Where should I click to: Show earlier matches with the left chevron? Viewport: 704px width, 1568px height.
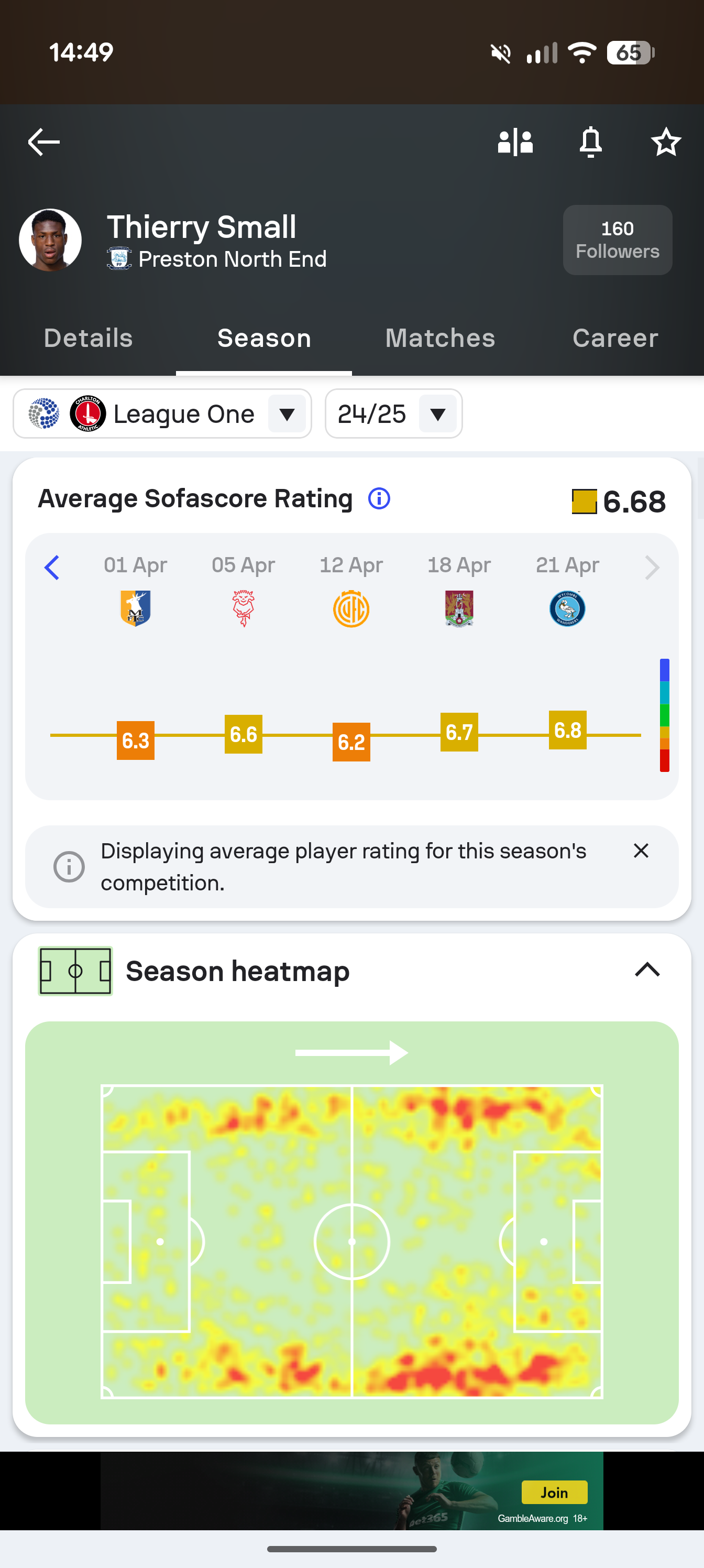pyautogui.click(x=52, y=568)
